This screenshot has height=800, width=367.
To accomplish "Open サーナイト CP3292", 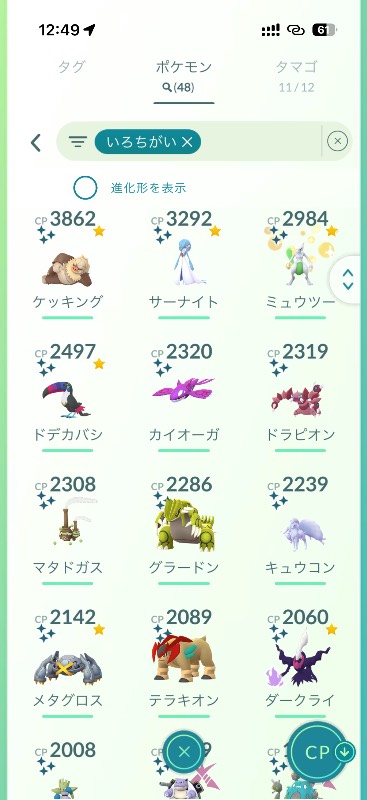I will click(x=184, y=264).
